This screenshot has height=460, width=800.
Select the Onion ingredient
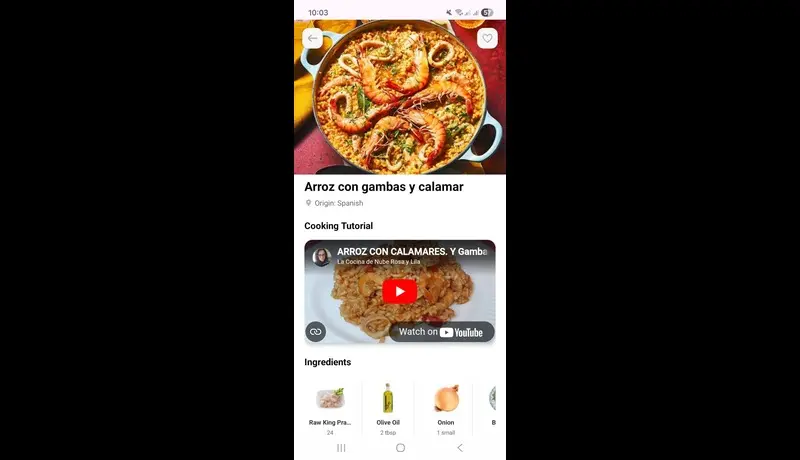point(446,407)
